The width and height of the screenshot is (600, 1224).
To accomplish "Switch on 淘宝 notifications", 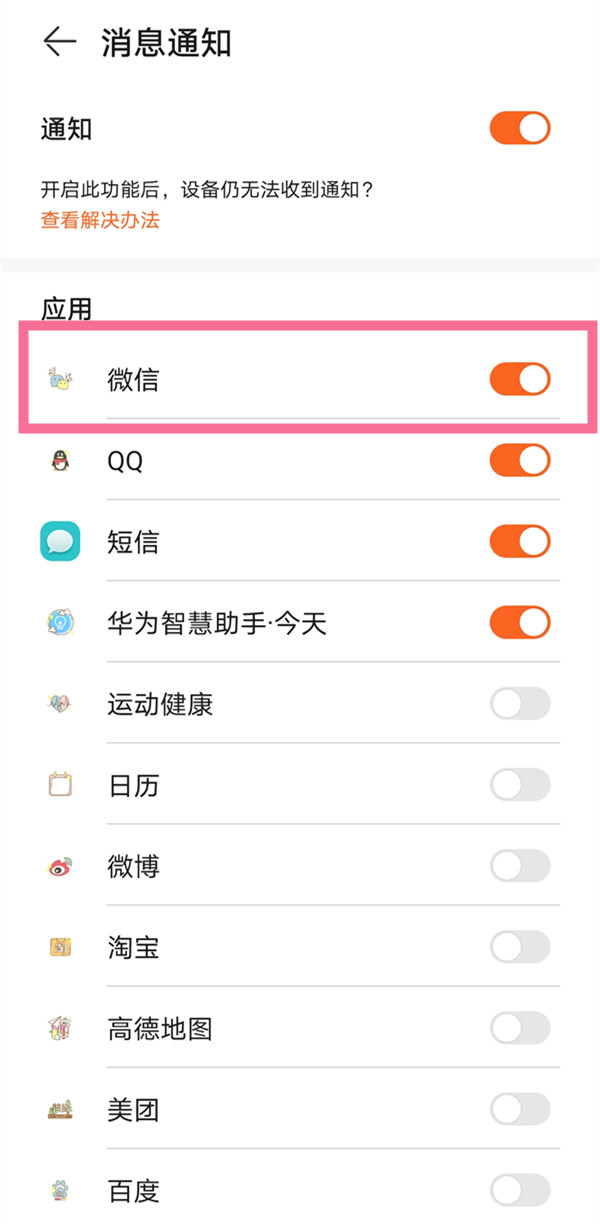I will (x=519, y=947).
